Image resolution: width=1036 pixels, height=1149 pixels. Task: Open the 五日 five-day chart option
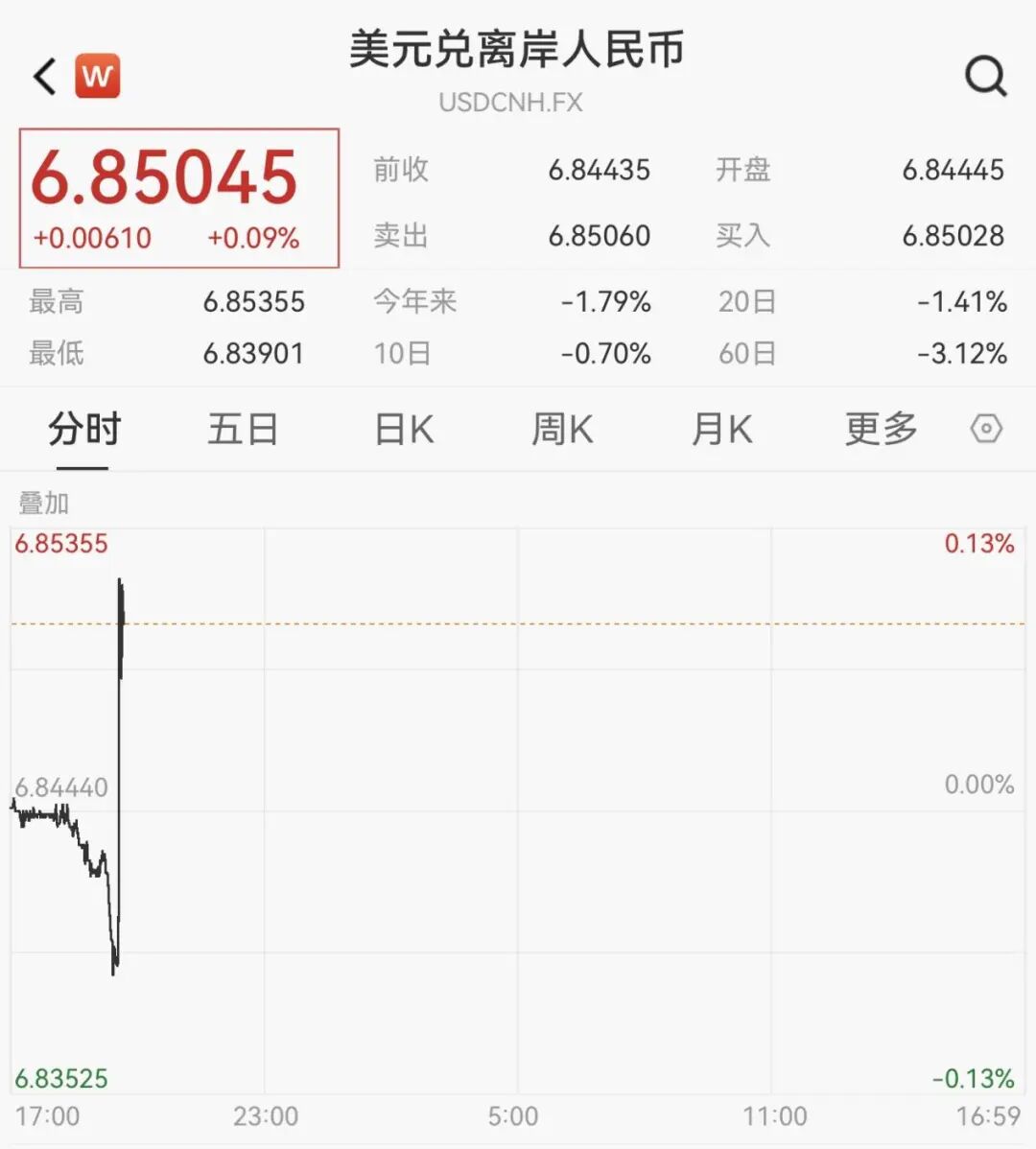click(243, 431)
